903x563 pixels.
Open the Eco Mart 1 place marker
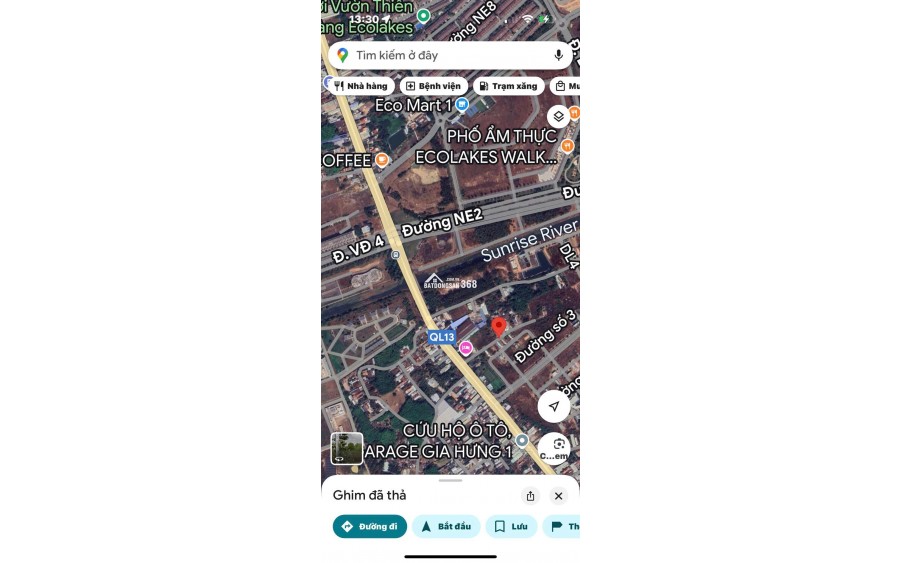[462, 104]
